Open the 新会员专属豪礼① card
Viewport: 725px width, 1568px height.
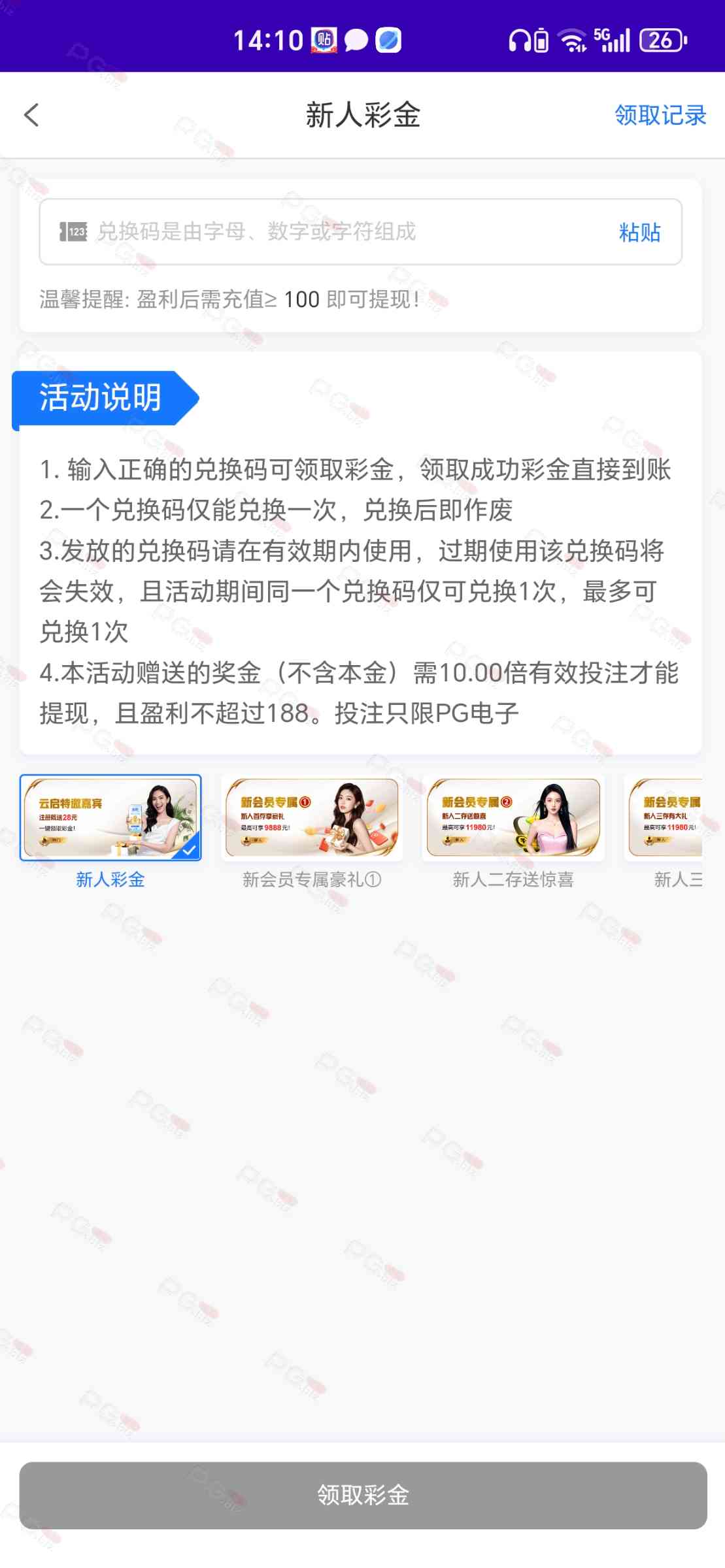312,818
